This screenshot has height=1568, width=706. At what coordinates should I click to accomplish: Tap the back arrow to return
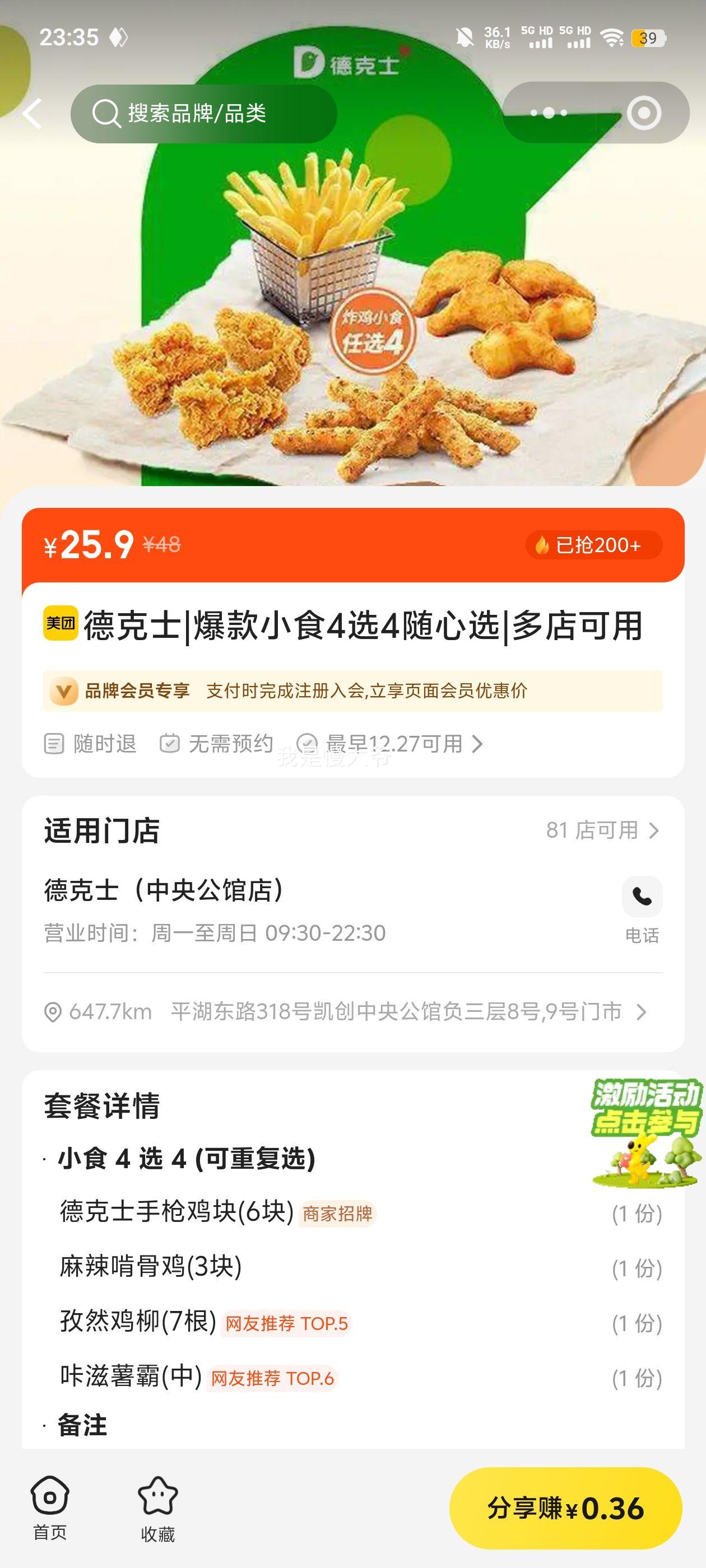click(34, 113)
